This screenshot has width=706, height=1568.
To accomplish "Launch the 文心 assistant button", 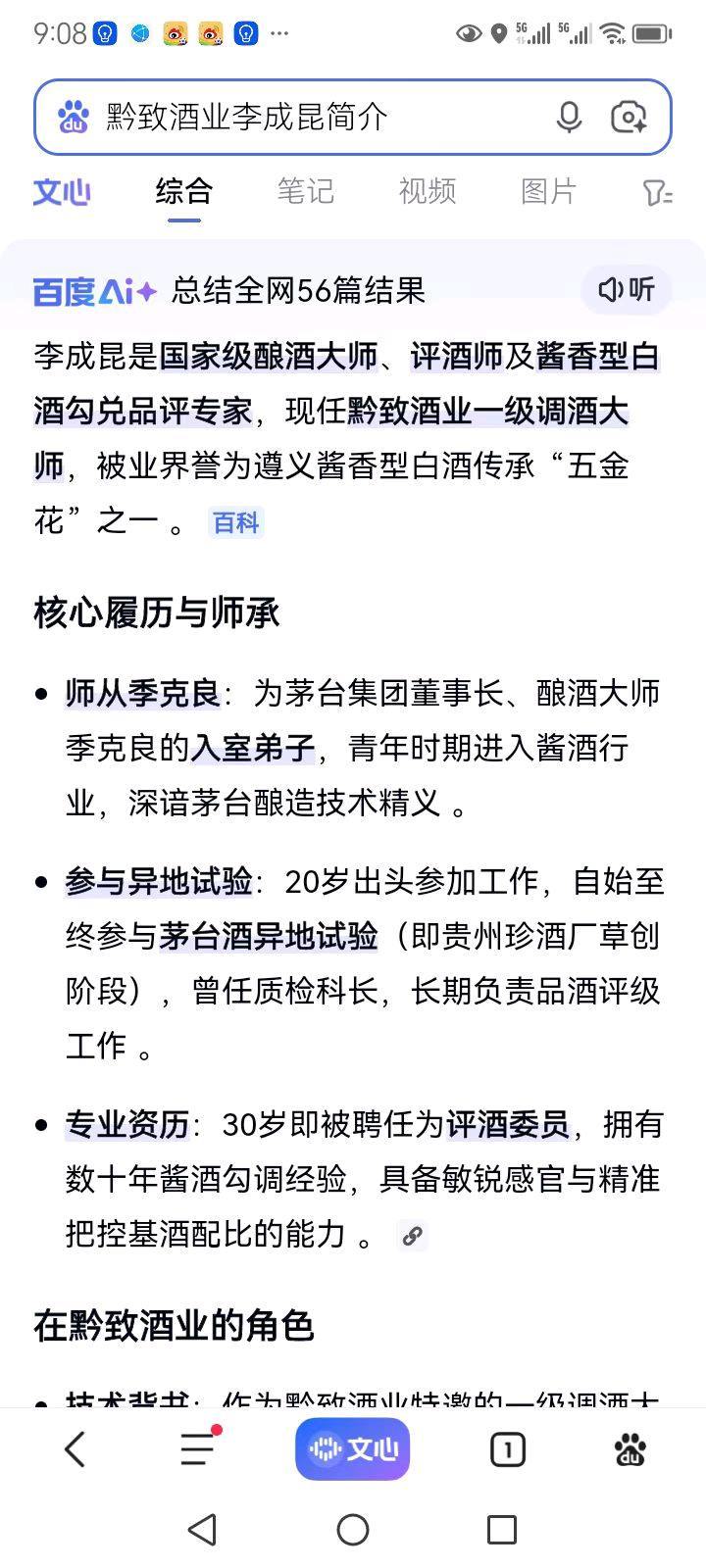I will click(x=353, y=1448).
